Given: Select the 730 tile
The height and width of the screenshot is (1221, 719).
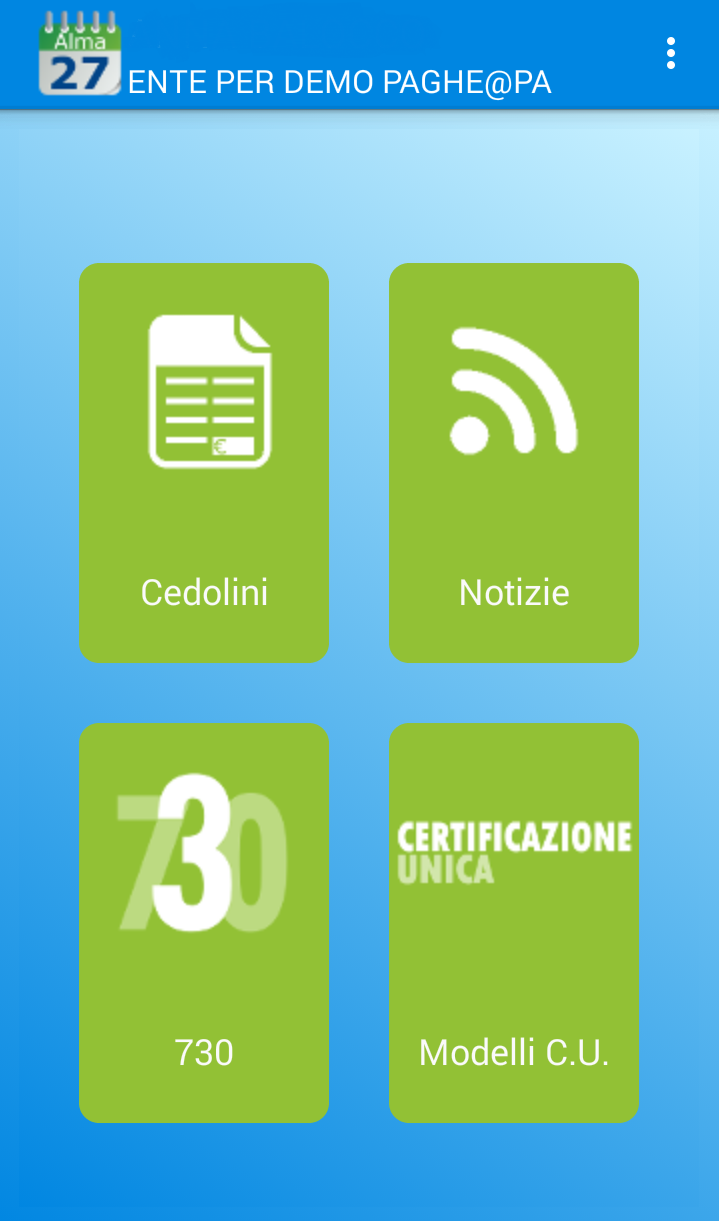Looking at the screenshot, I should coord(204,922).
